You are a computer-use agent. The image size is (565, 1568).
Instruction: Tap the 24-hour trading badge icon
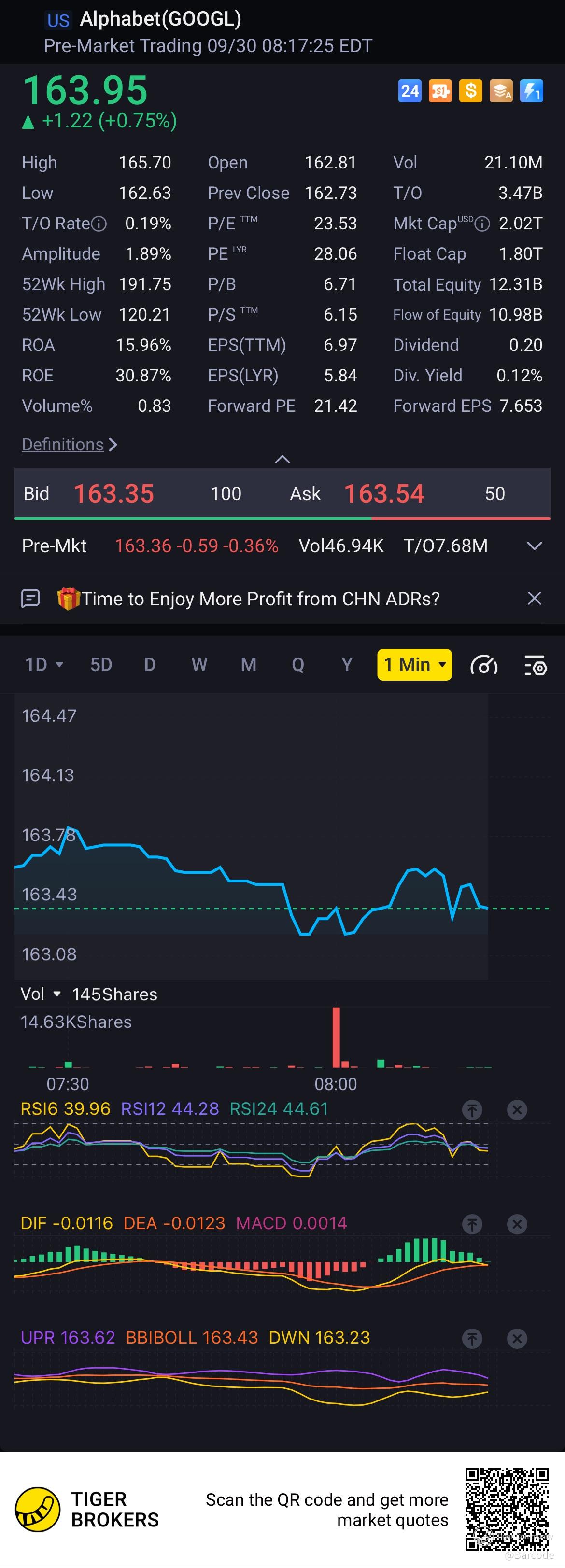410,91
